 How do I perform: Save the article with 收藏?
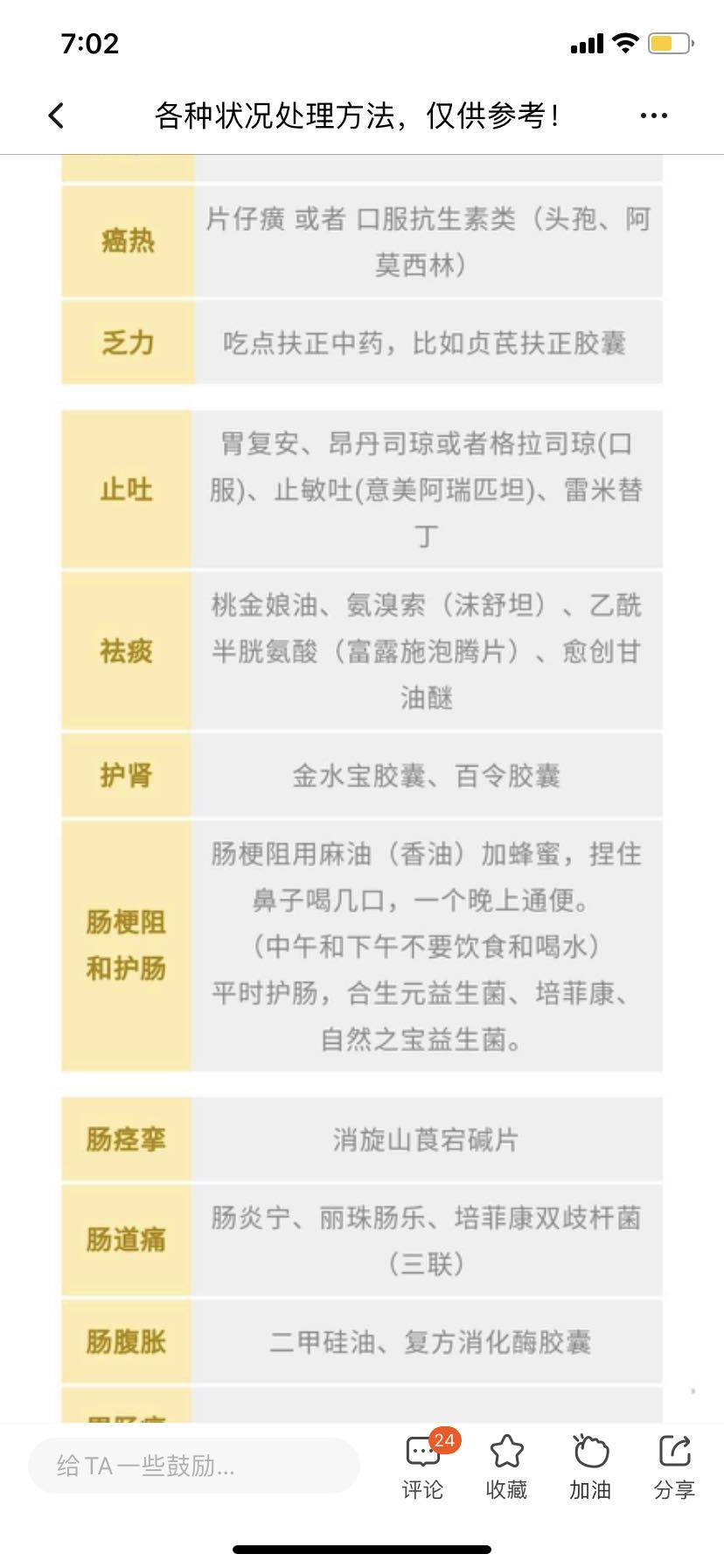pos(506,1467)
